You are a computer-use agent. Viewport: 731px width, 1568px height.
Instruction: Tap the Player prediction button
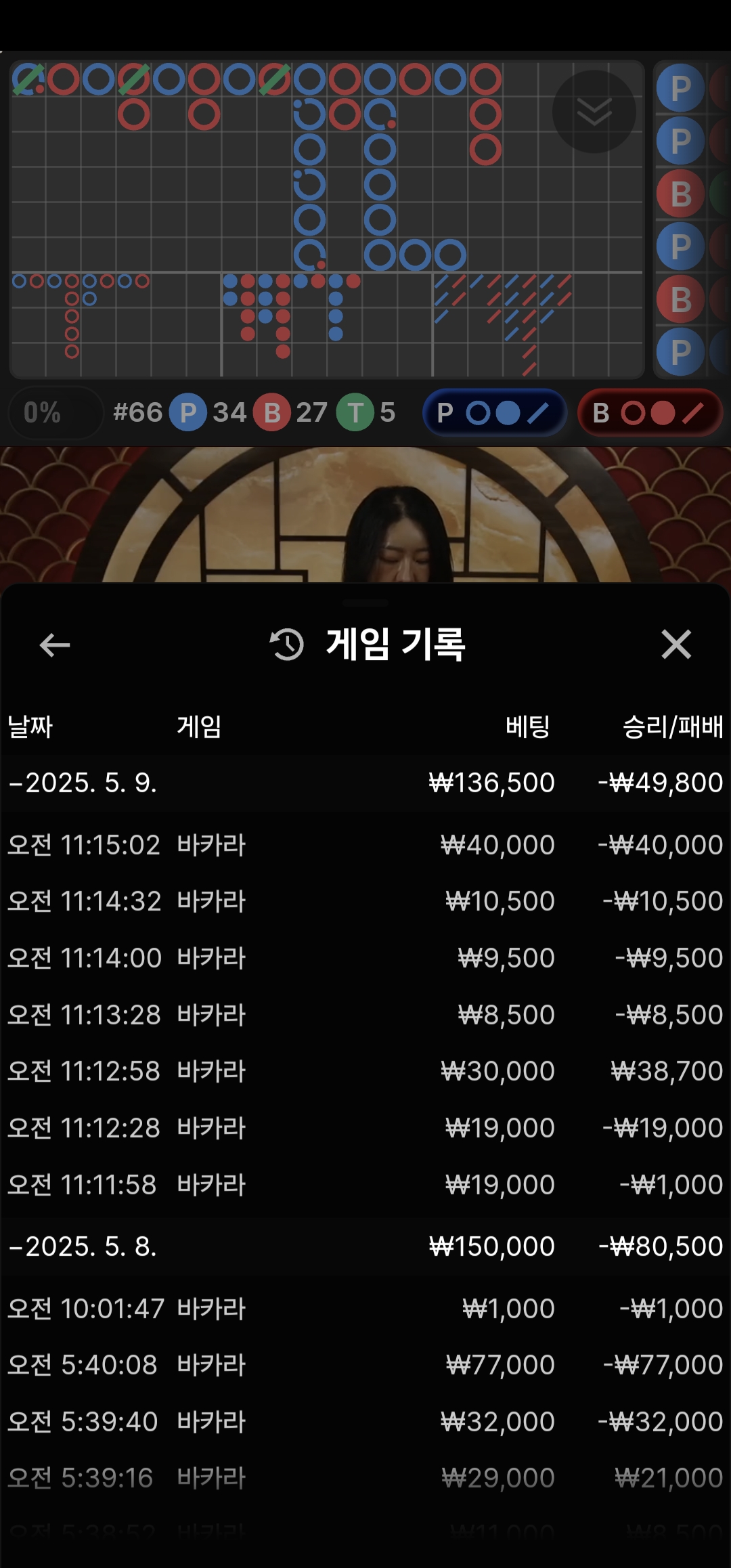tap(494, 412)
